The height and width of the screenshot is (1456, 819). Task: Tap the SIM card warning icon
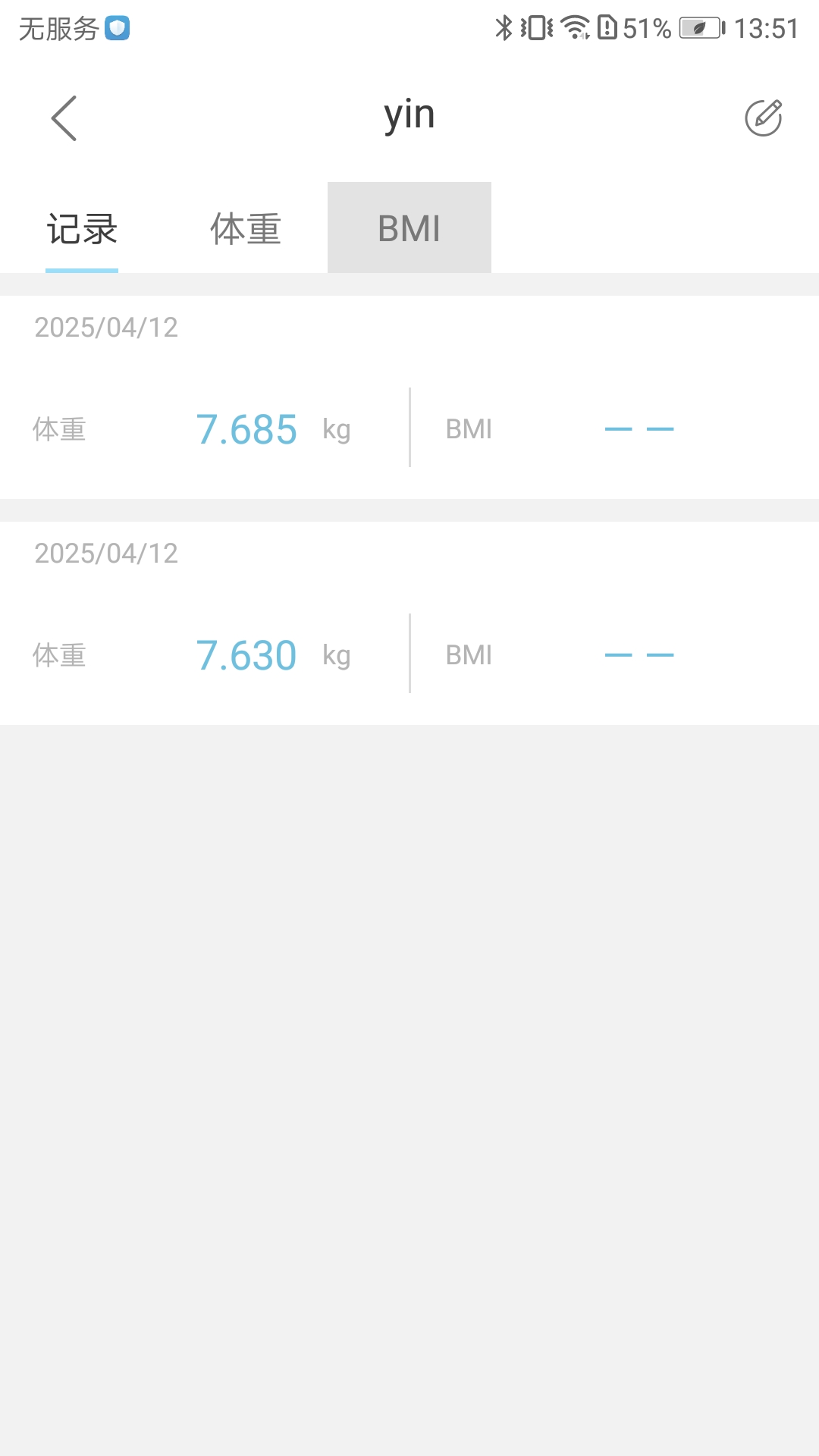click(x=607, y=27)
